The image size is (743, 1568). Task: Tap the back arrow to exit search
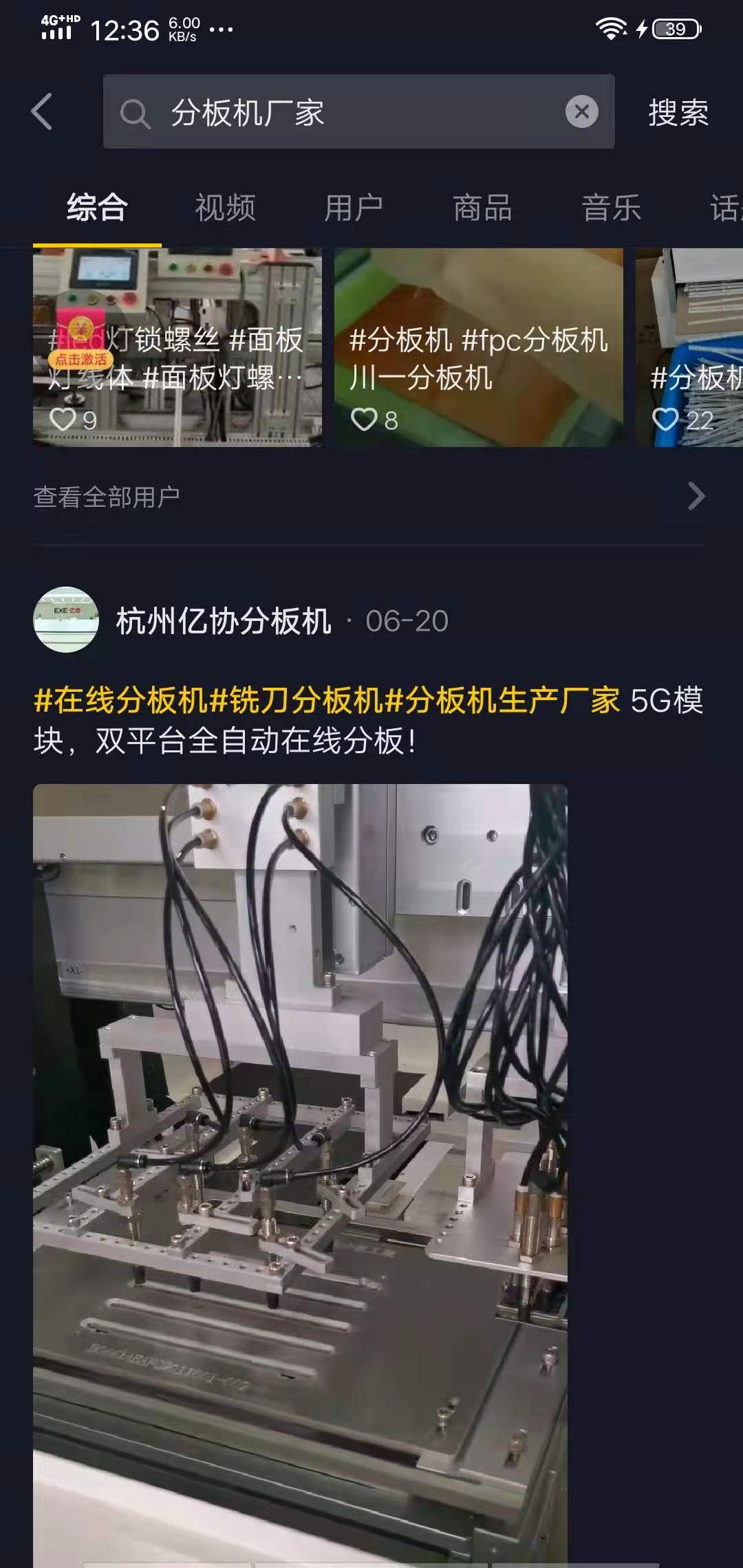pos(43,111)
